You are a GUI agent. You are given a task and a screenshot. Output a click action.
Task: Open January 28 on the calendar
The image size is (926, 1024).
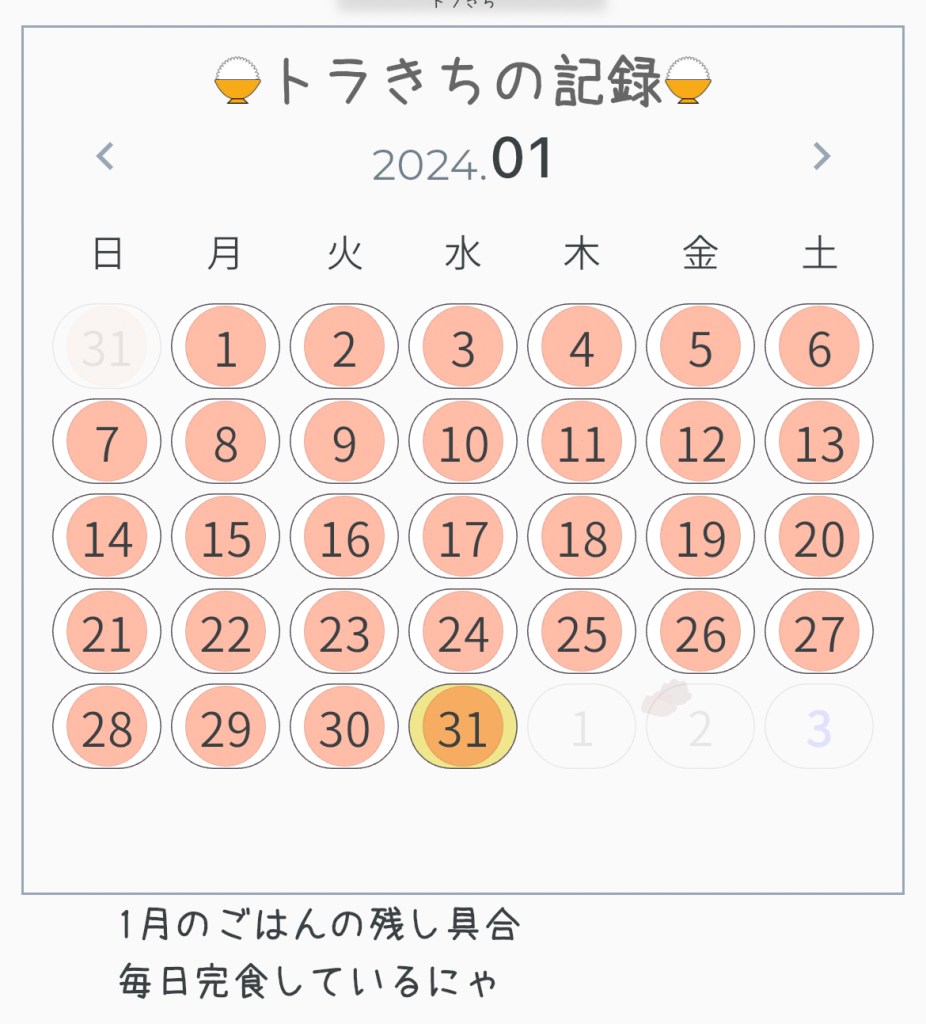point(107,727)
